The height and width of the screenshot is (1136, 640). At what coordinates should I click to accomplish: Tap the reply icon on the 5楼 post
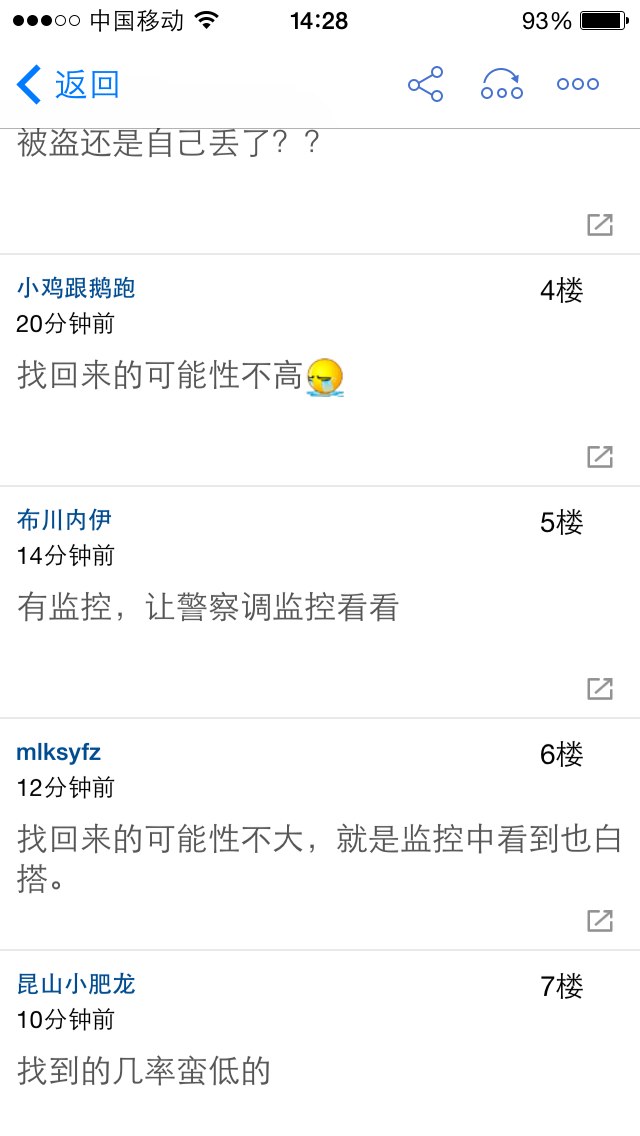[x=599, y=688]
